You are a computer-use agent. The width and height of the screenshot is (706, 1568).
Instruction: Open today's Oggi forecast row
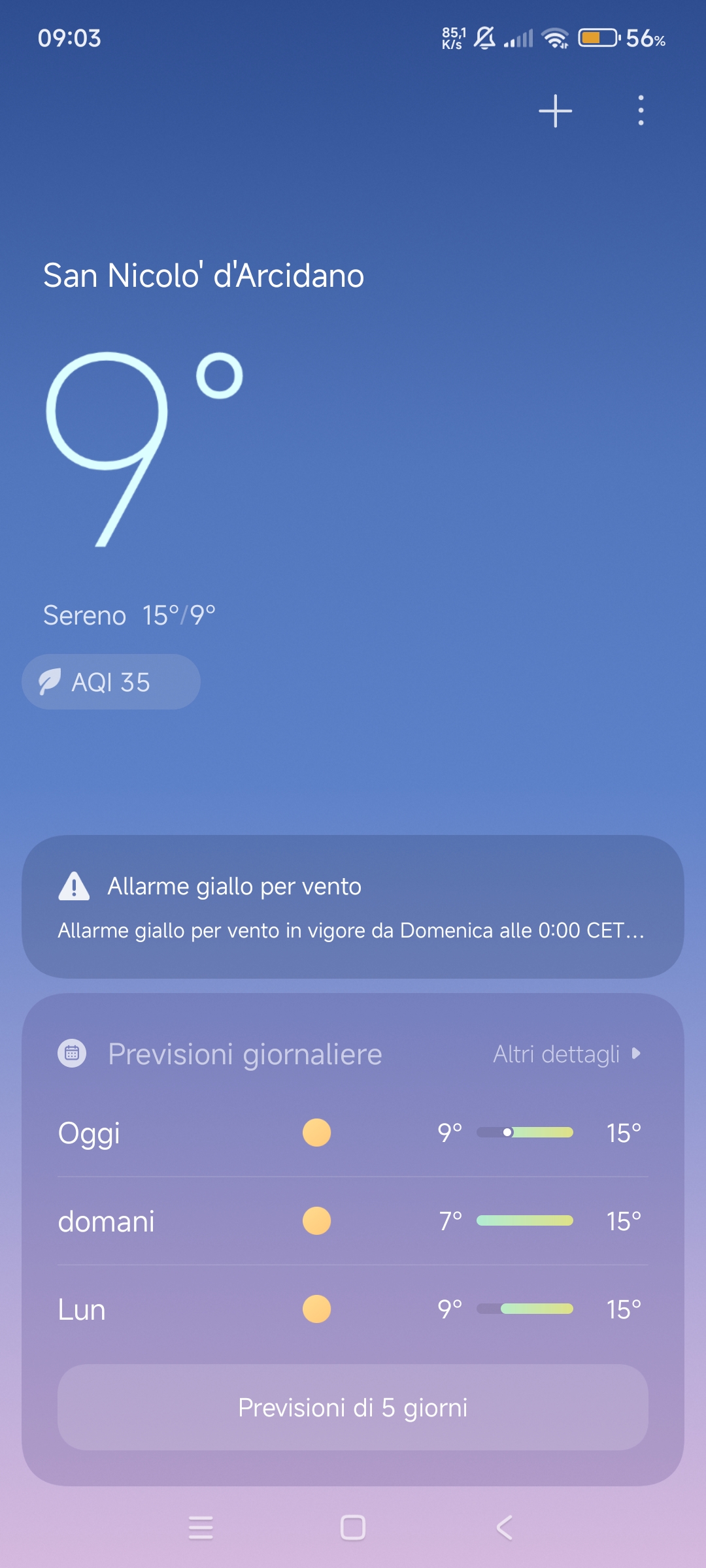pyautogui.click(x=353, y=1133)
